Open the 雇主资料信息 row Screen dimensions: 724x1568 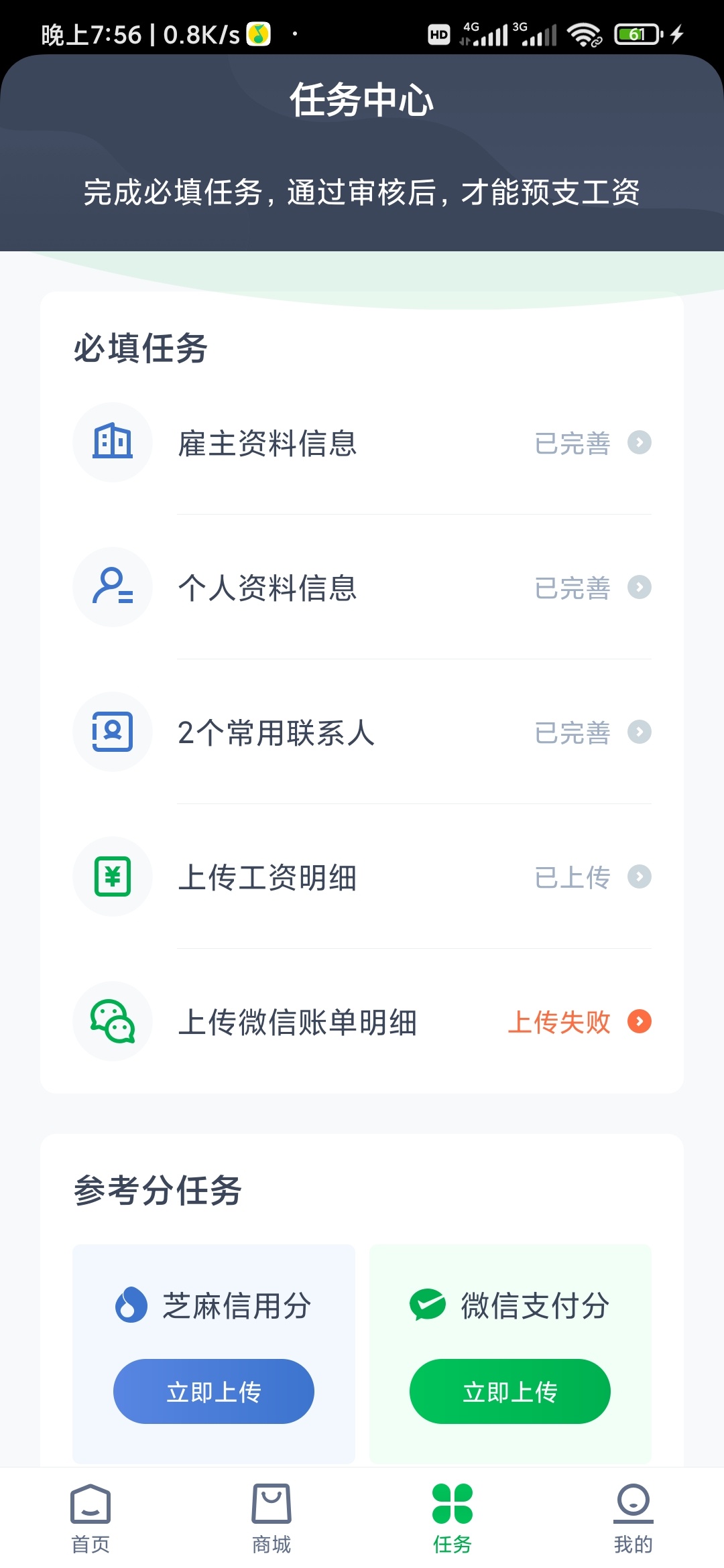[362, 442]
